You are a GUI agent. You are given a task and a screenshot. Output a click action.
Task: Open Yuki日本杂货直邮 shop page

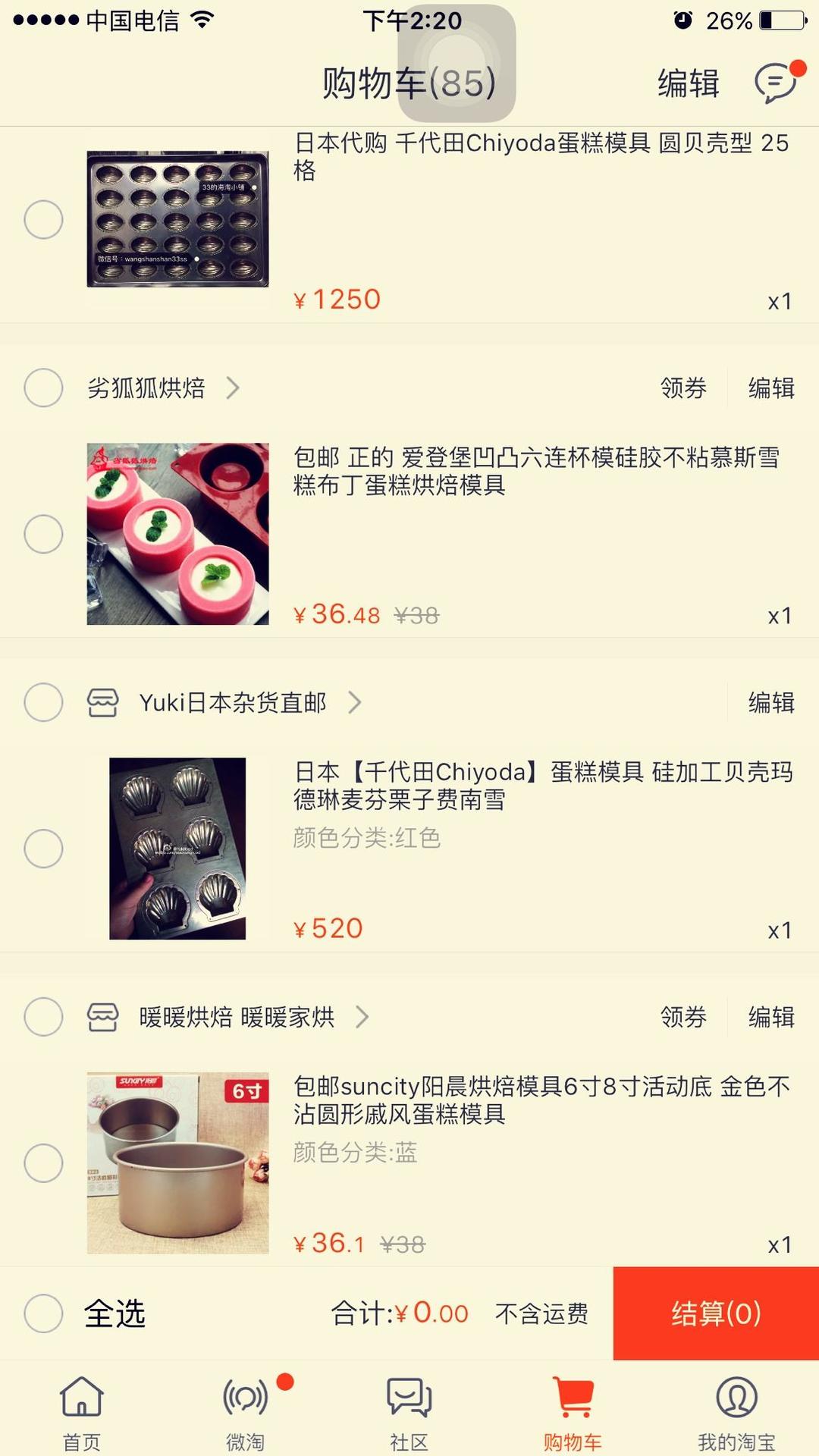coord(232,703)
